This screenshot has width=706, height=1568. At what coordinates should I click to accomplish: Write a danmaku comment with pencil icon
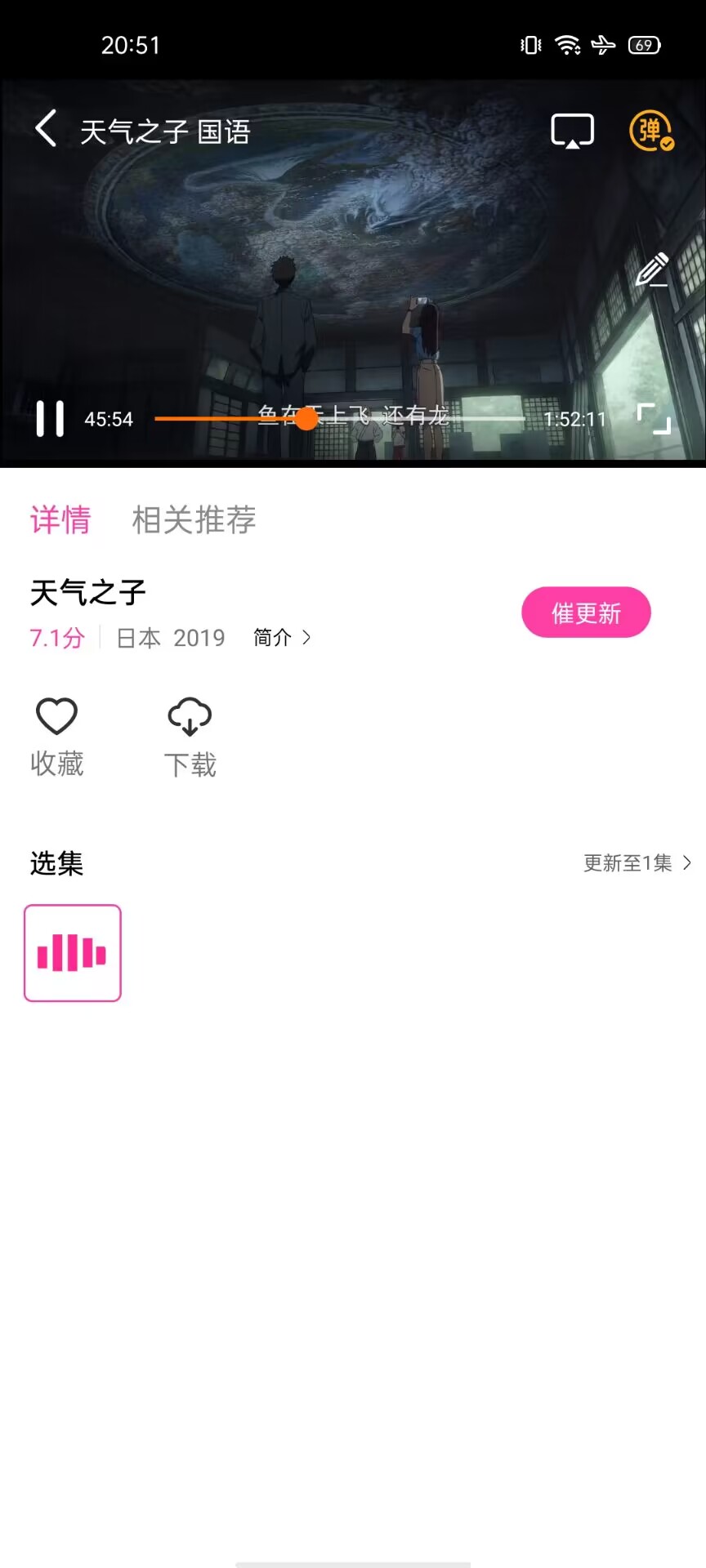coord(652,270)
